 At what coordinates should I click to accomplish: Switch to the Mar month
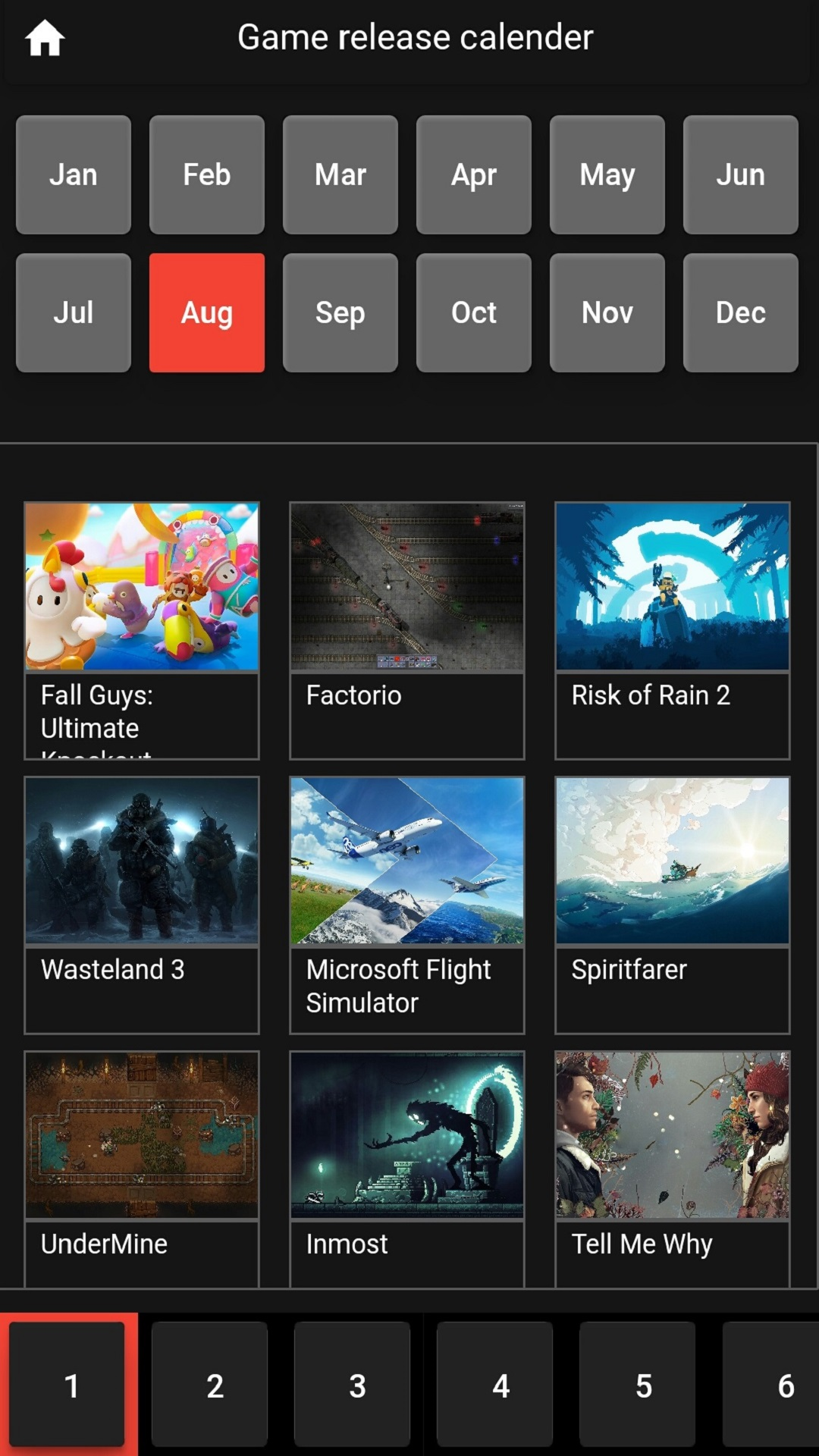tap(340, 175)
